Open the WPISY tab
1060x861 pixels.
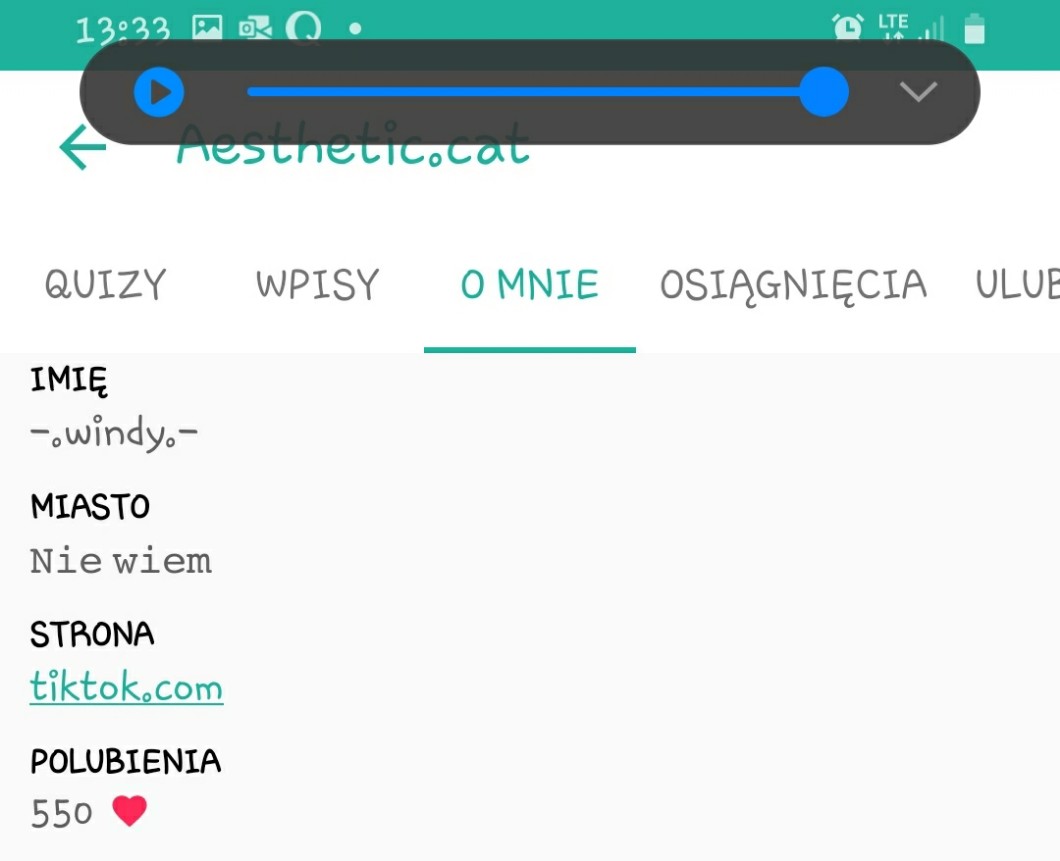click(317, 286)
